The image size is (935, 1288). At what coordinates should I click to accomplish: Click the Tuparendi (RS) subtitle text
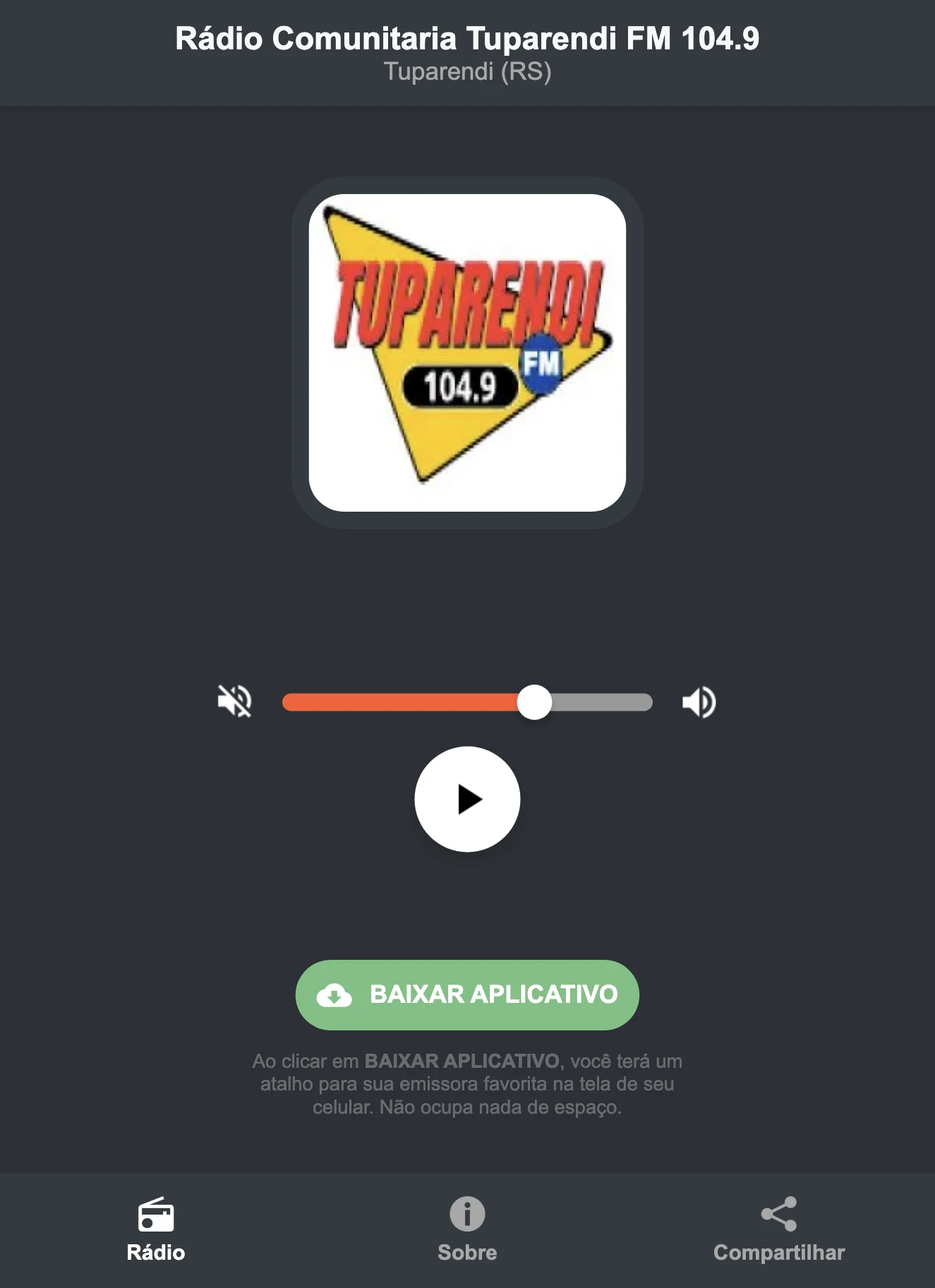467,72
